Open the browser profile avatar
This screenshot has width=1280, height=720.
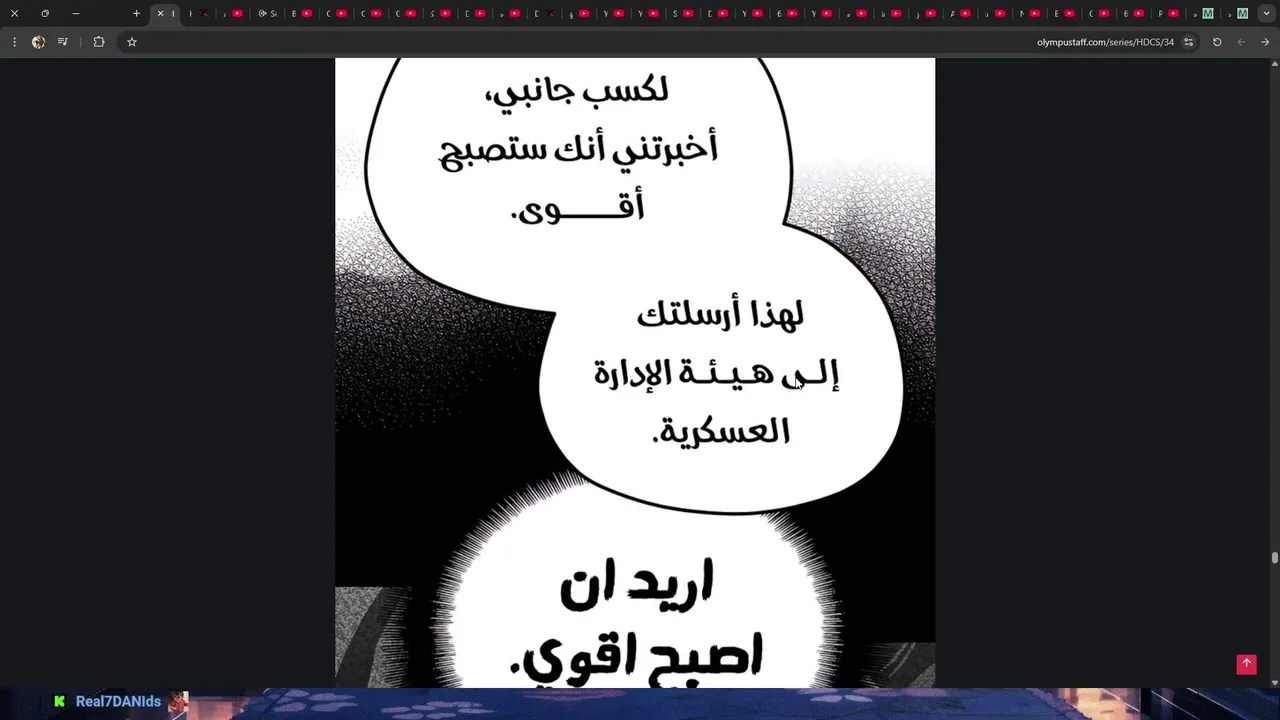[38, 42]
